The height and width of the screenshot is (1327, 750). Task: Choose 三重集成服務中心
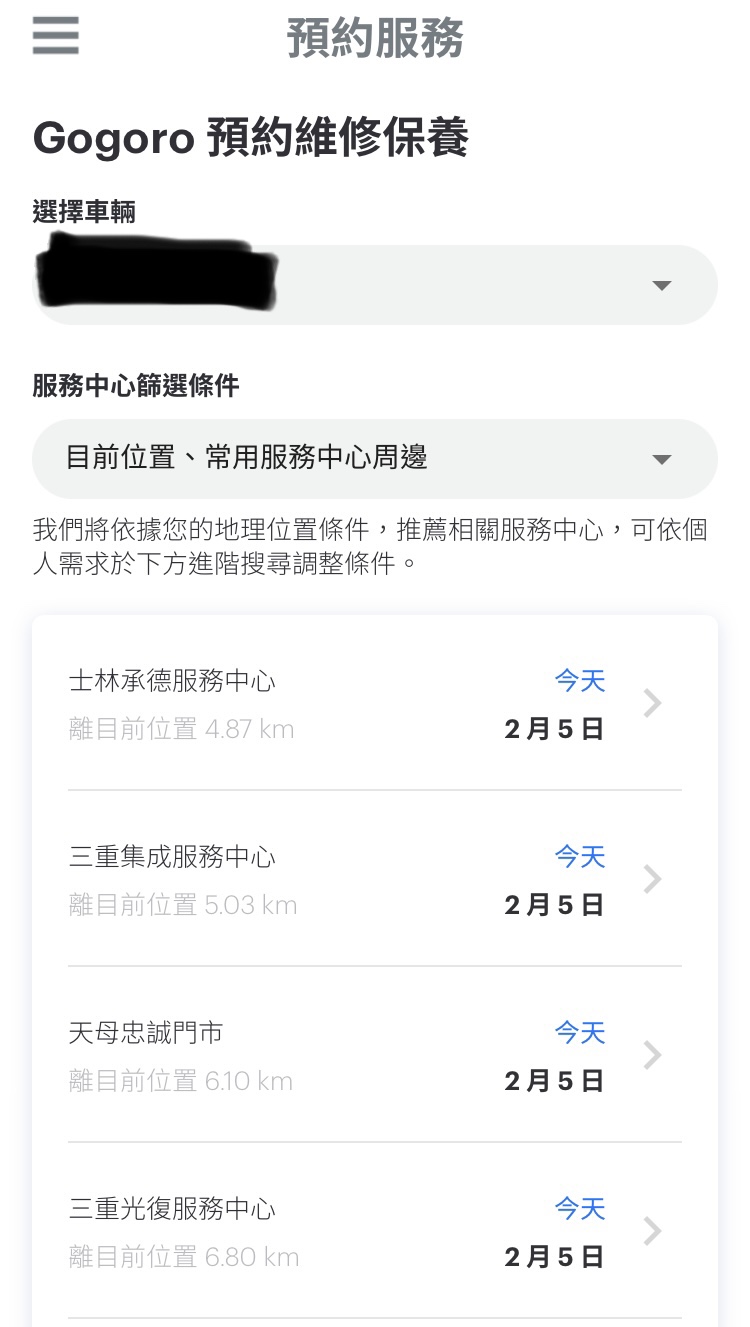375,879
